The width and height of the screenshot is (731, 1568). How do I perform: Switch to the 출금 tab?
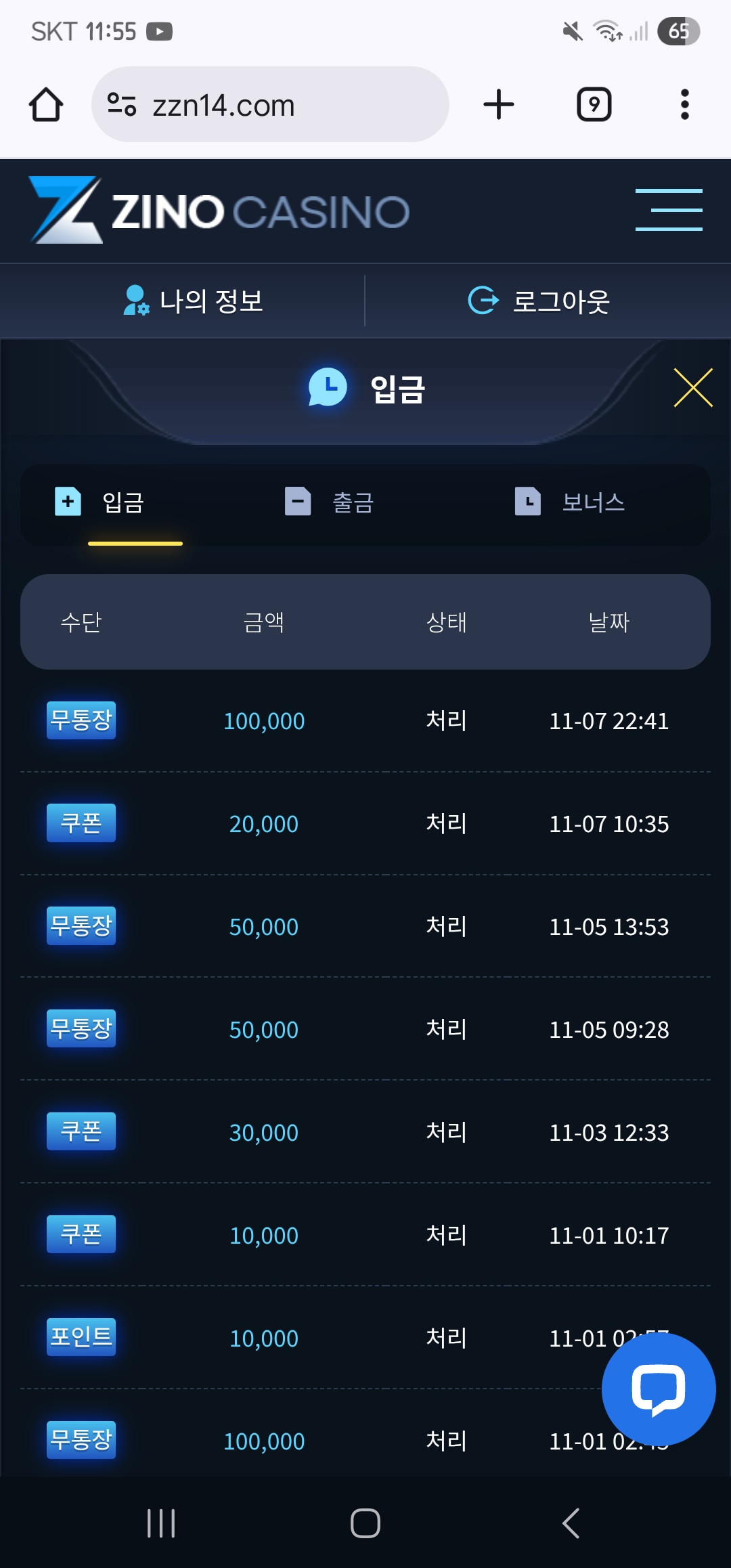tap(330, 502)
